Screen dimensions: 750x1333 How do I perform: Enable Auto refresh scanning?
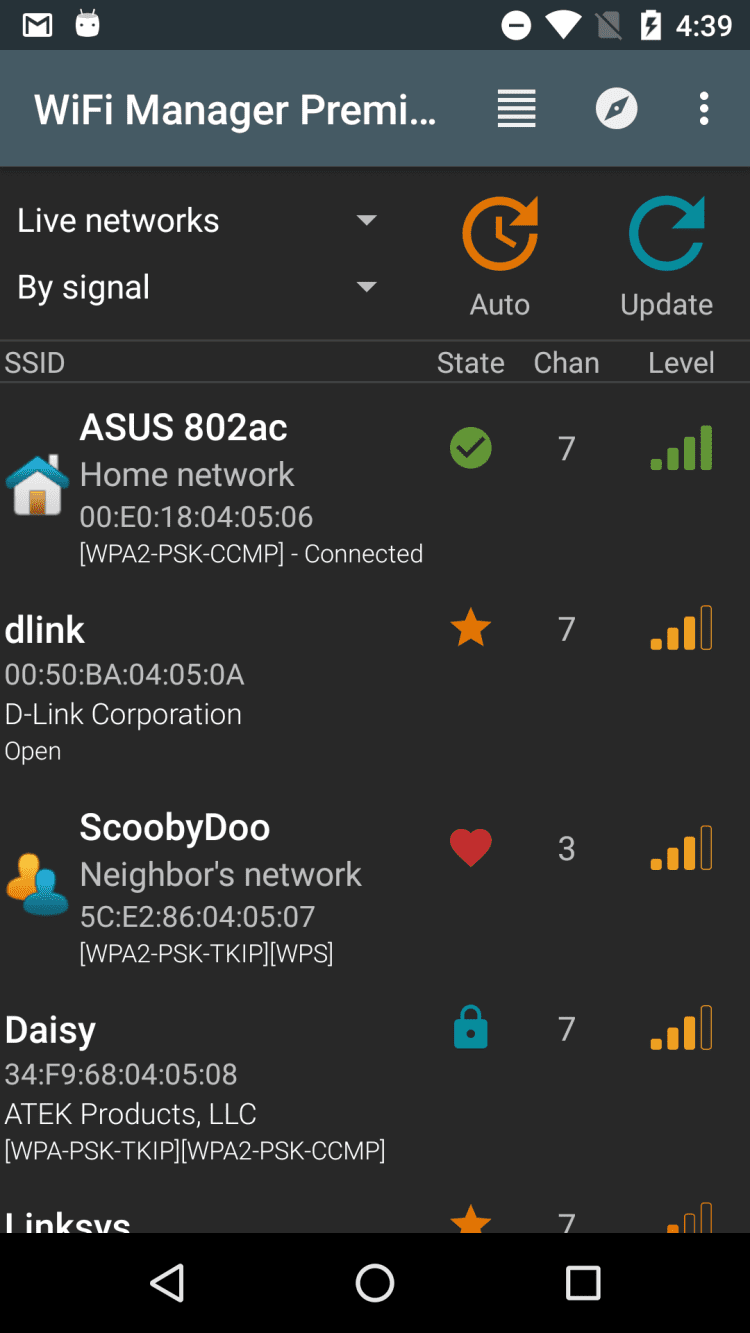pos(500,257)
